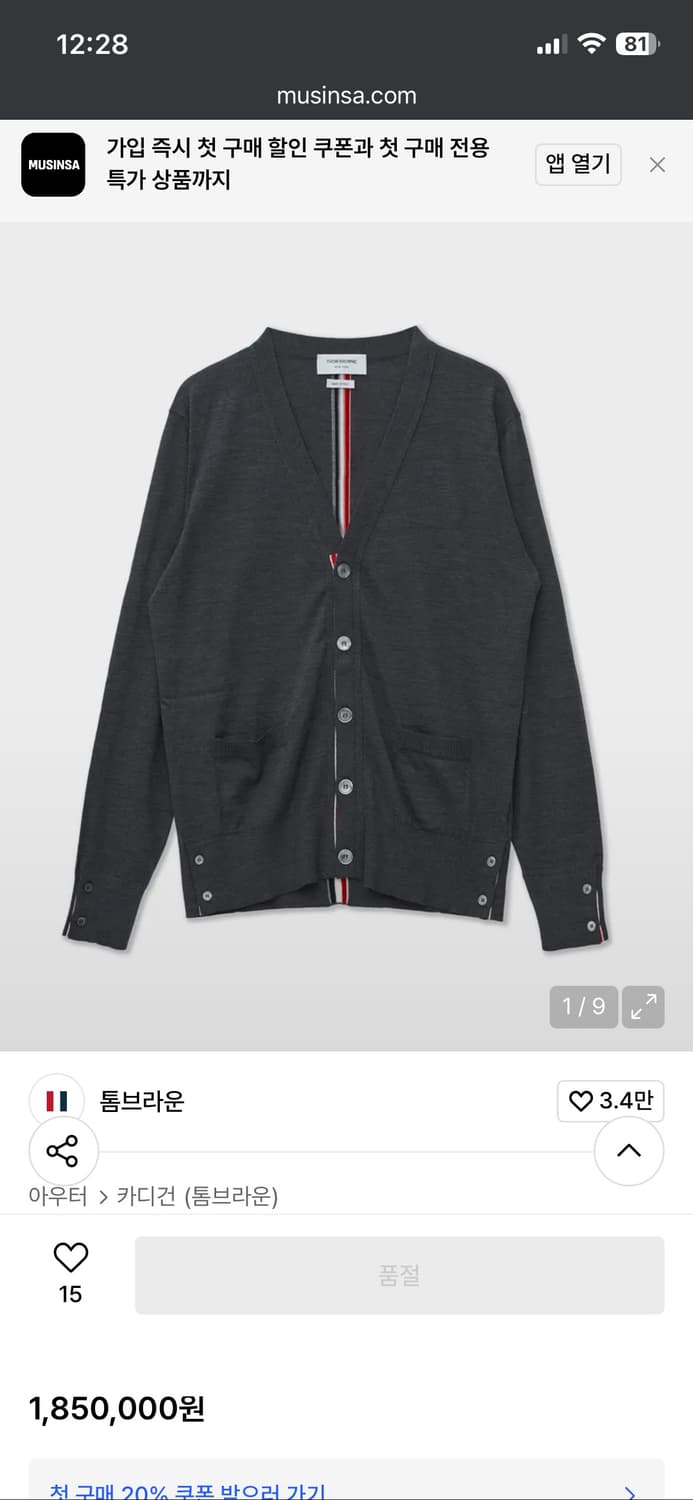
Task: Expand the product image to fullscreen
Action: [x=643, y=1007]
